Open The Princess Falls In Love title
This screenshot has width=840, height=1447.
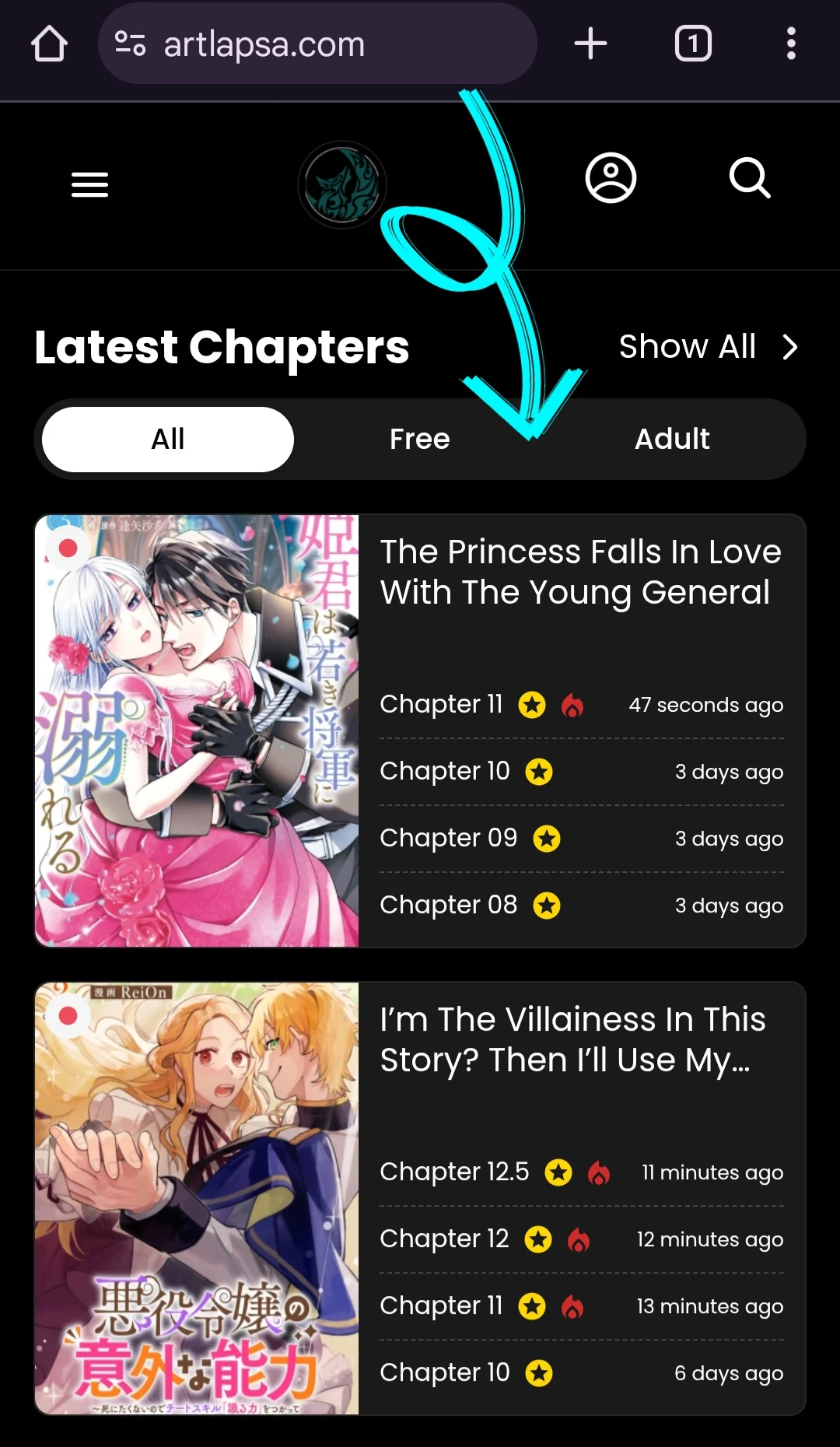coord(579,572)
